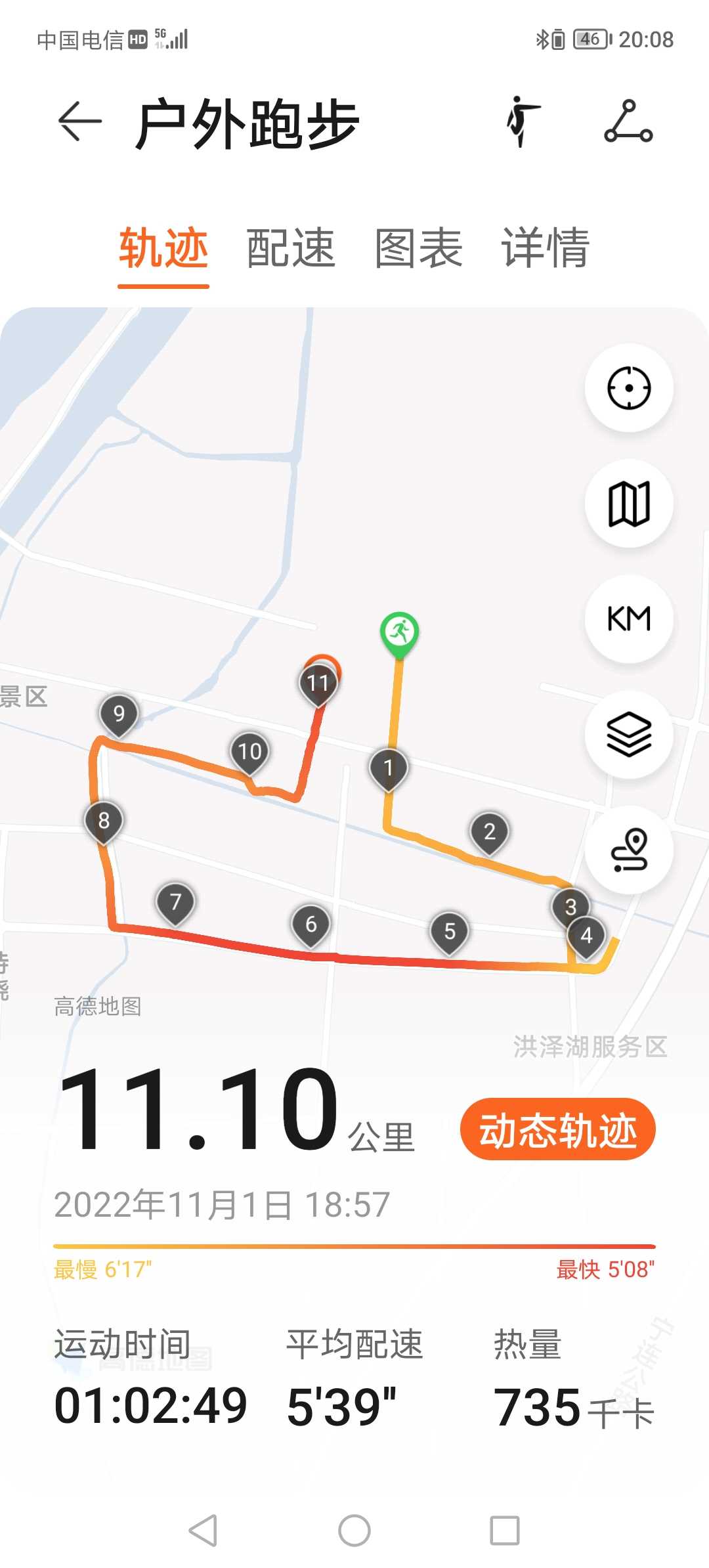
Task: Open the 详情 tab
Action: tap(546, 248)
